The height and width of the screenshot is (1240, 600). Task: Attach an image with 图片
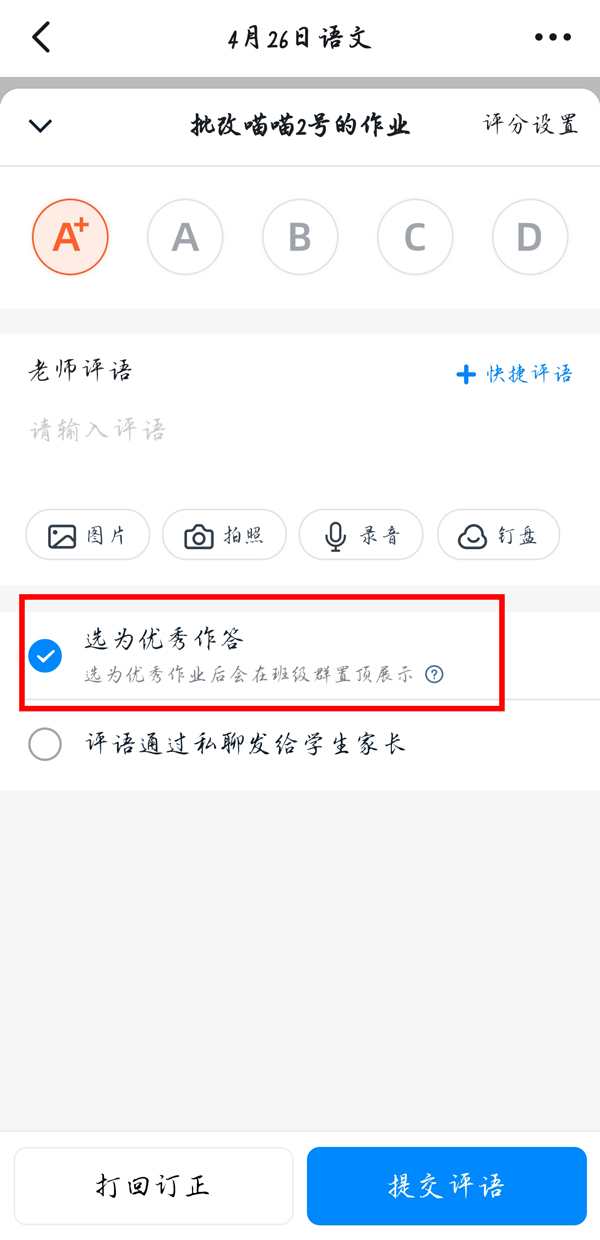(88, 535)
